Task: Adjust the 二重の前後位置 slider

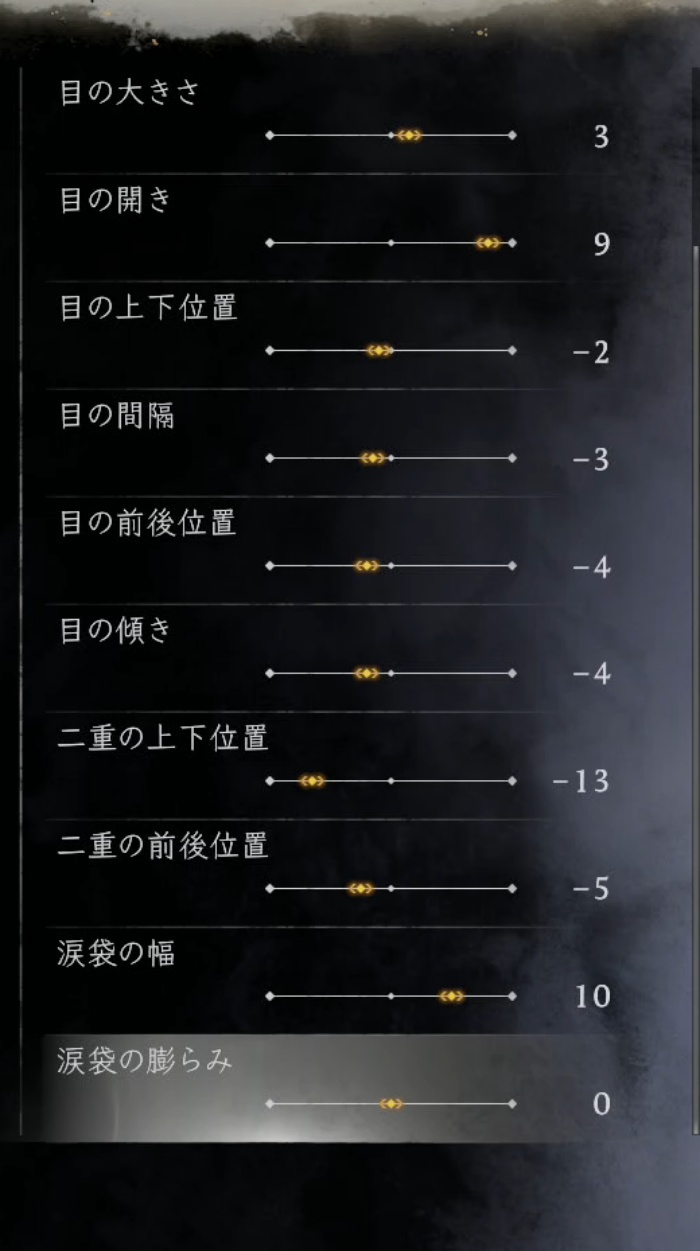Action: coord(391,889)
